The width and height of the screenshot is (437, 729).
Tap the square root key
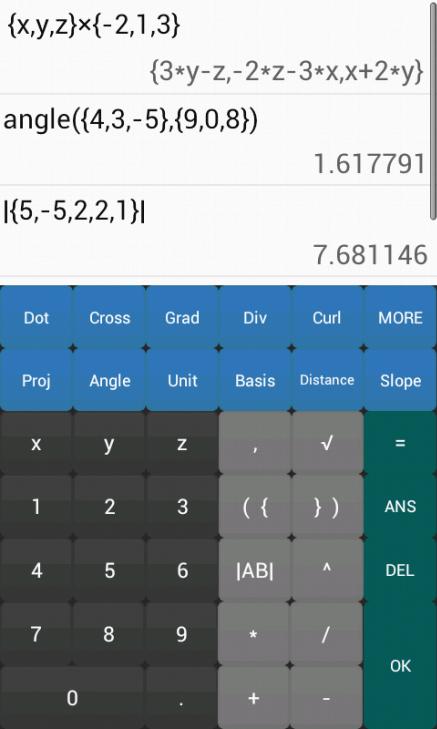point(327,444)
